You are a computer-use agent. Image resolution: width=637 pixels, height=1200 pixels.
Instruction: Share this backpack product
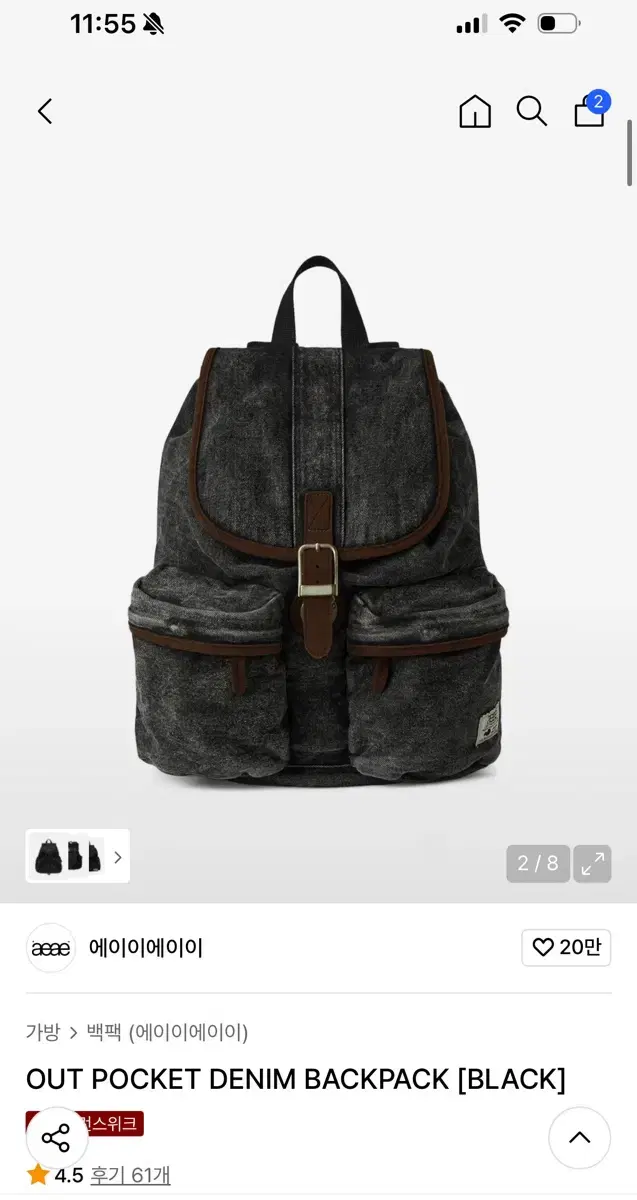(x=56, y=1138)
